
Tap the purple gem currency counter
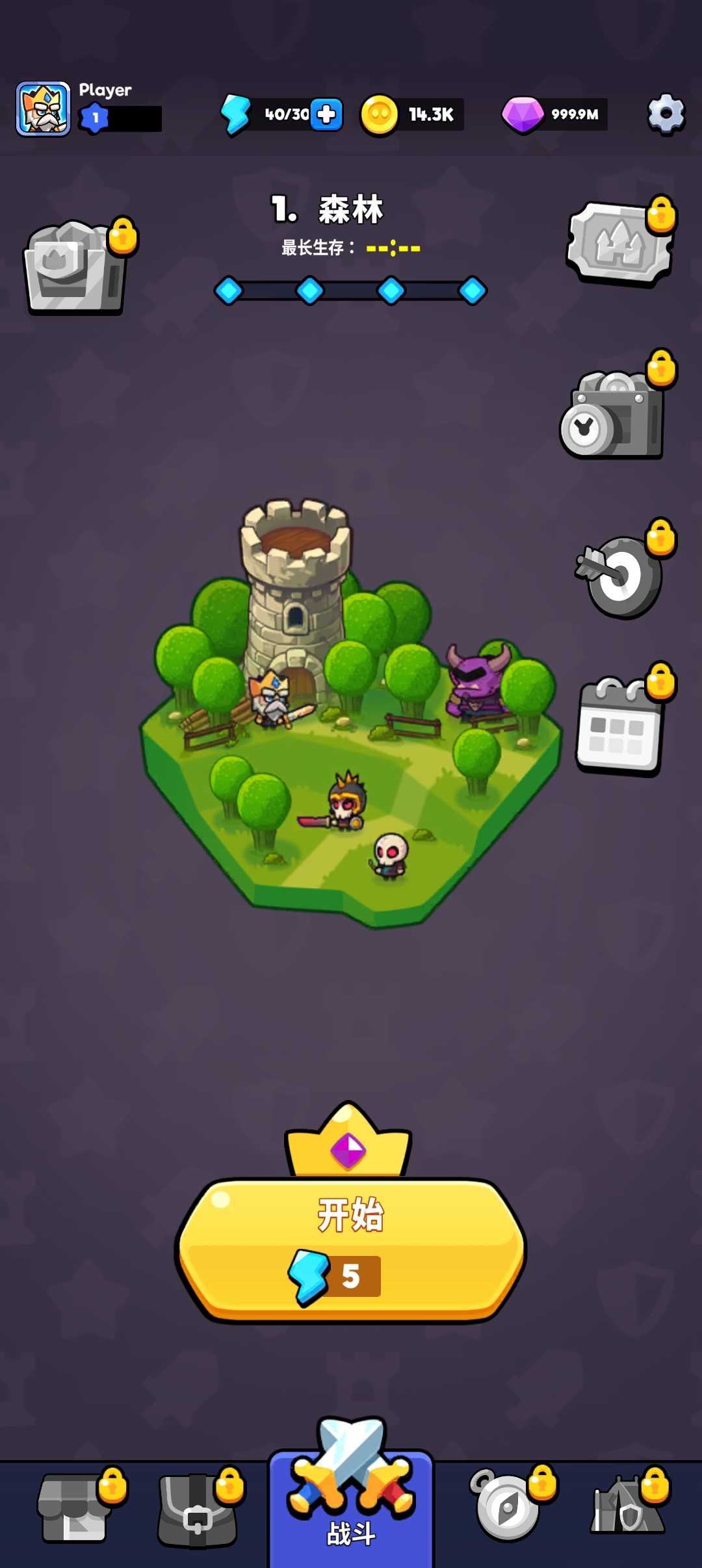554,114
